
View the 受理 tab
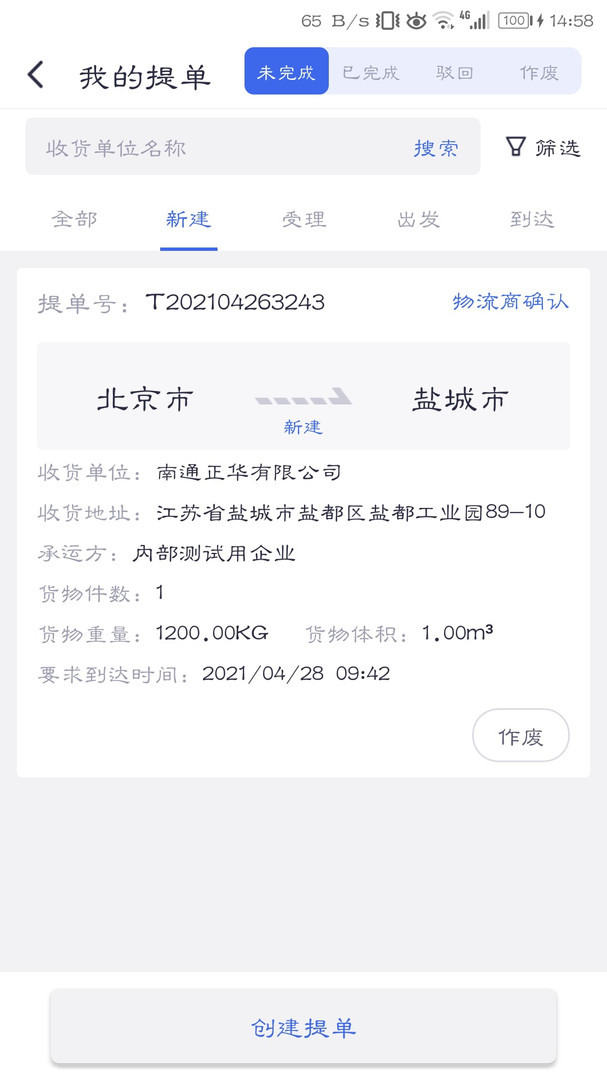(x=304, y=219)
